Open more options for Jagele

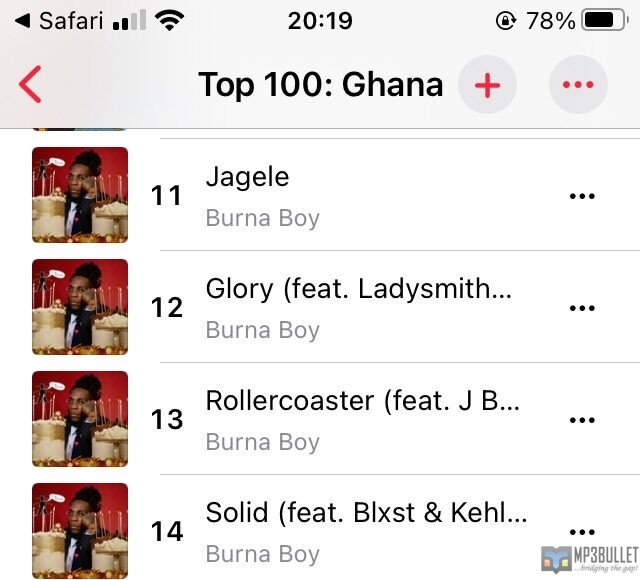pyautogui.click(x=581, y=196)
